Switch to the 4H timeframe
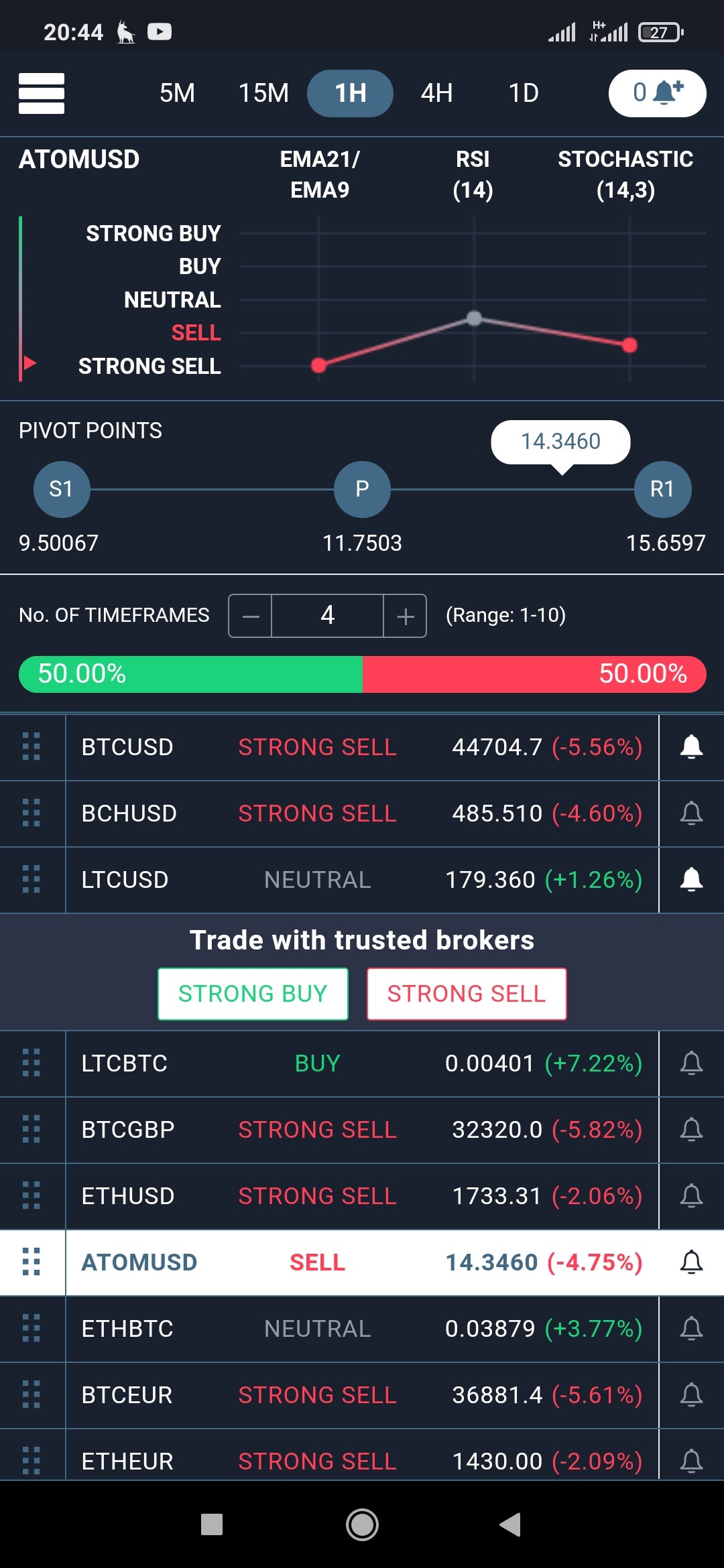 click(x=436, y=93)
